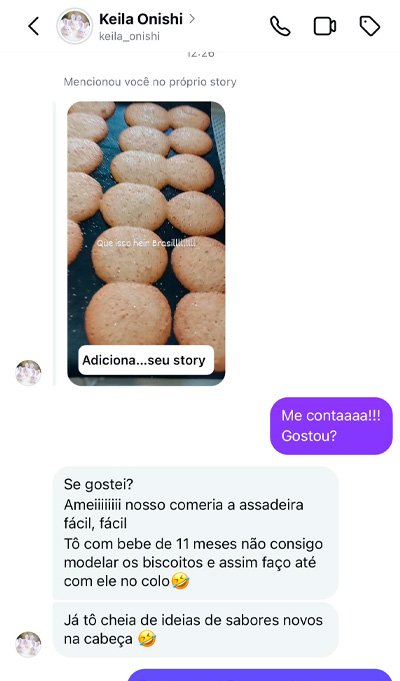Tap the 'Adiciona...seu story' button

(x=146, y=360)
